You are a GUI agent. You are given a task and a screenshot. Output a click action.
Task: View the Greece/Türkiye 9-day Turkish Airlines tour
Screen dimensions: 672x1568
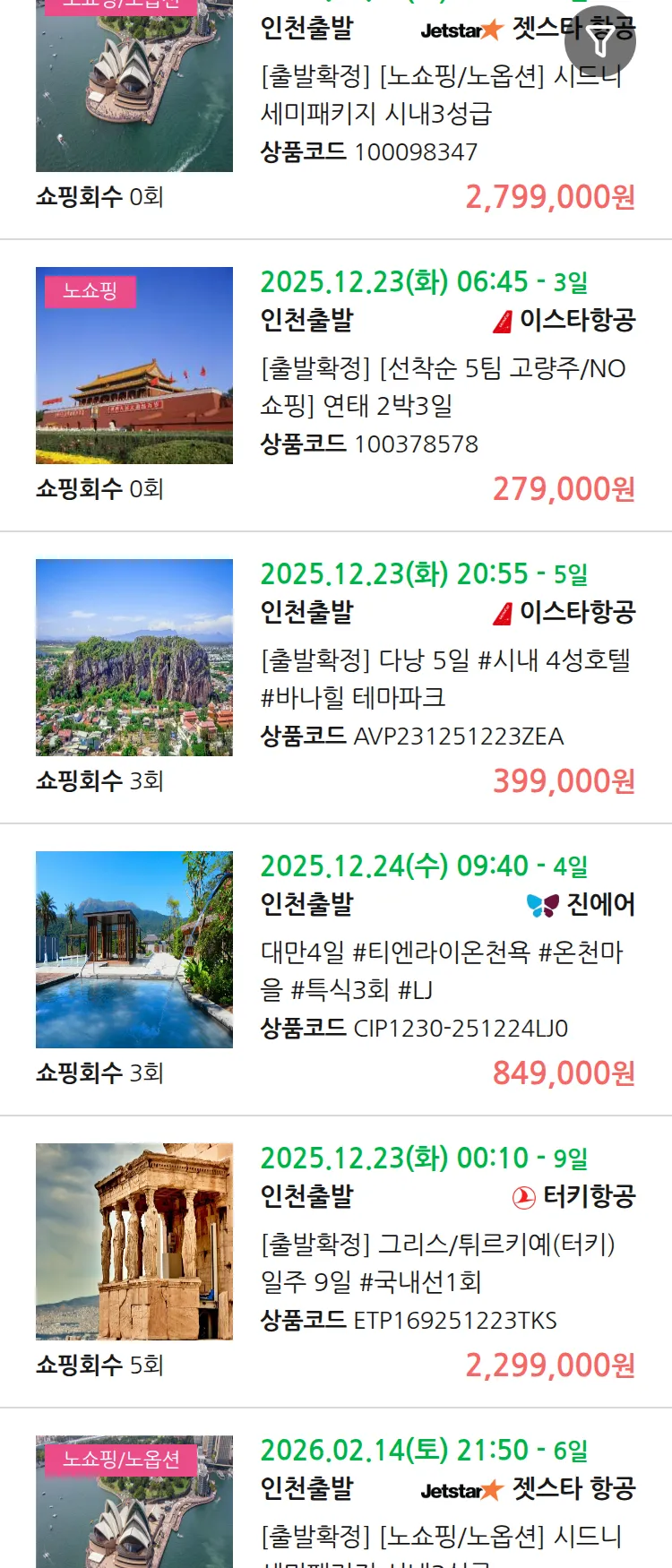[437, 1263]
